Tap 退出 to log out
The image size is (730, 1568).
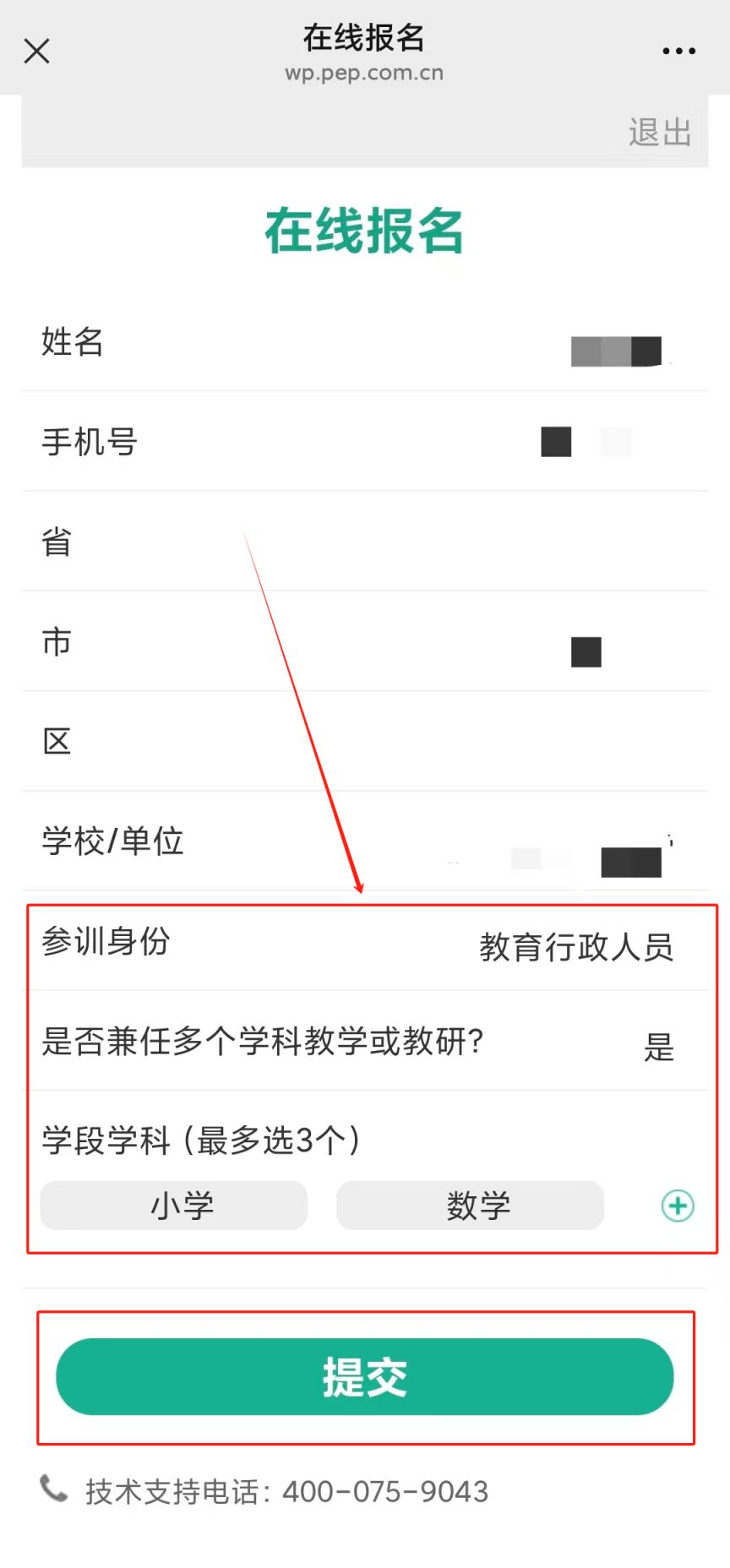[660, 133]
